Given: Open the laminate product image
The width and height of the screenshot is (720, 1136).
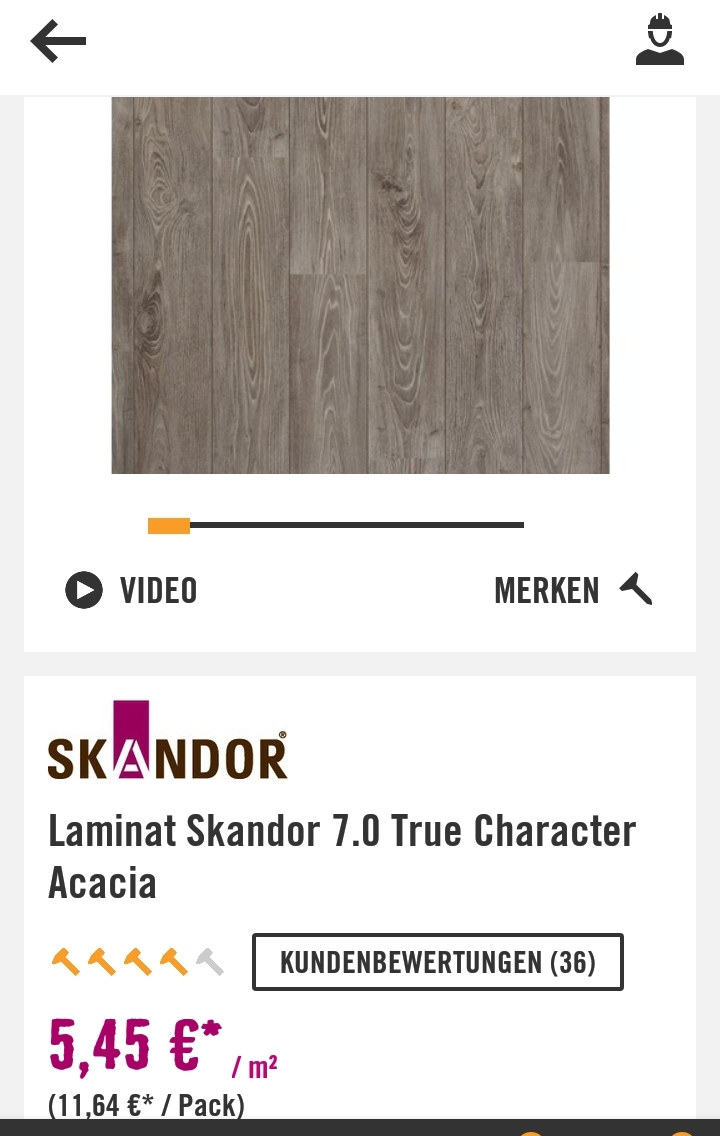Looking at the screenshot, I should pyautogui.click(x=360, y=285).
